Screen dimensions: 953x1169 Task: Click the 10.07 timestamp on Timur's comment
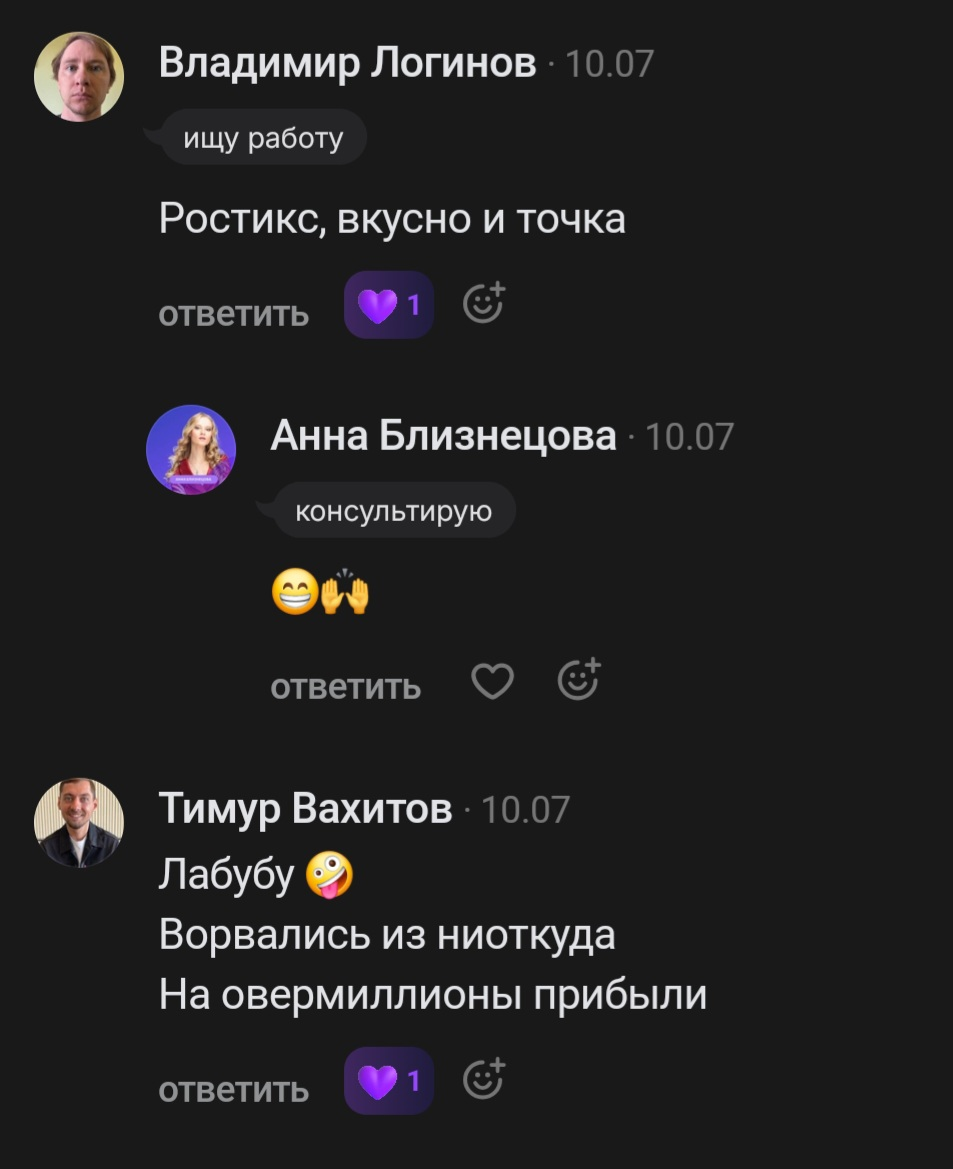click(524, 810)
